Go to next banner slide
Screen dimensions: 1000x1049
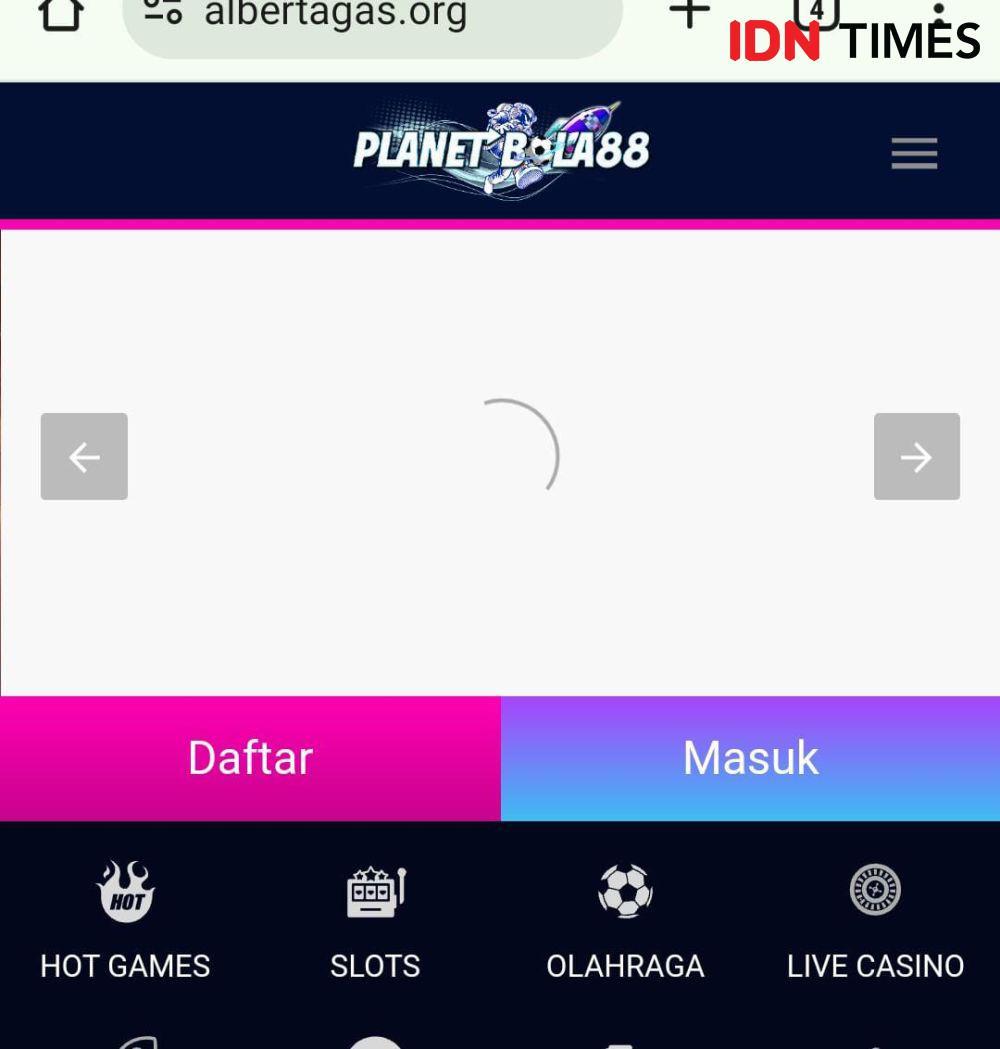pyautogui.click(x=916, y=457)
